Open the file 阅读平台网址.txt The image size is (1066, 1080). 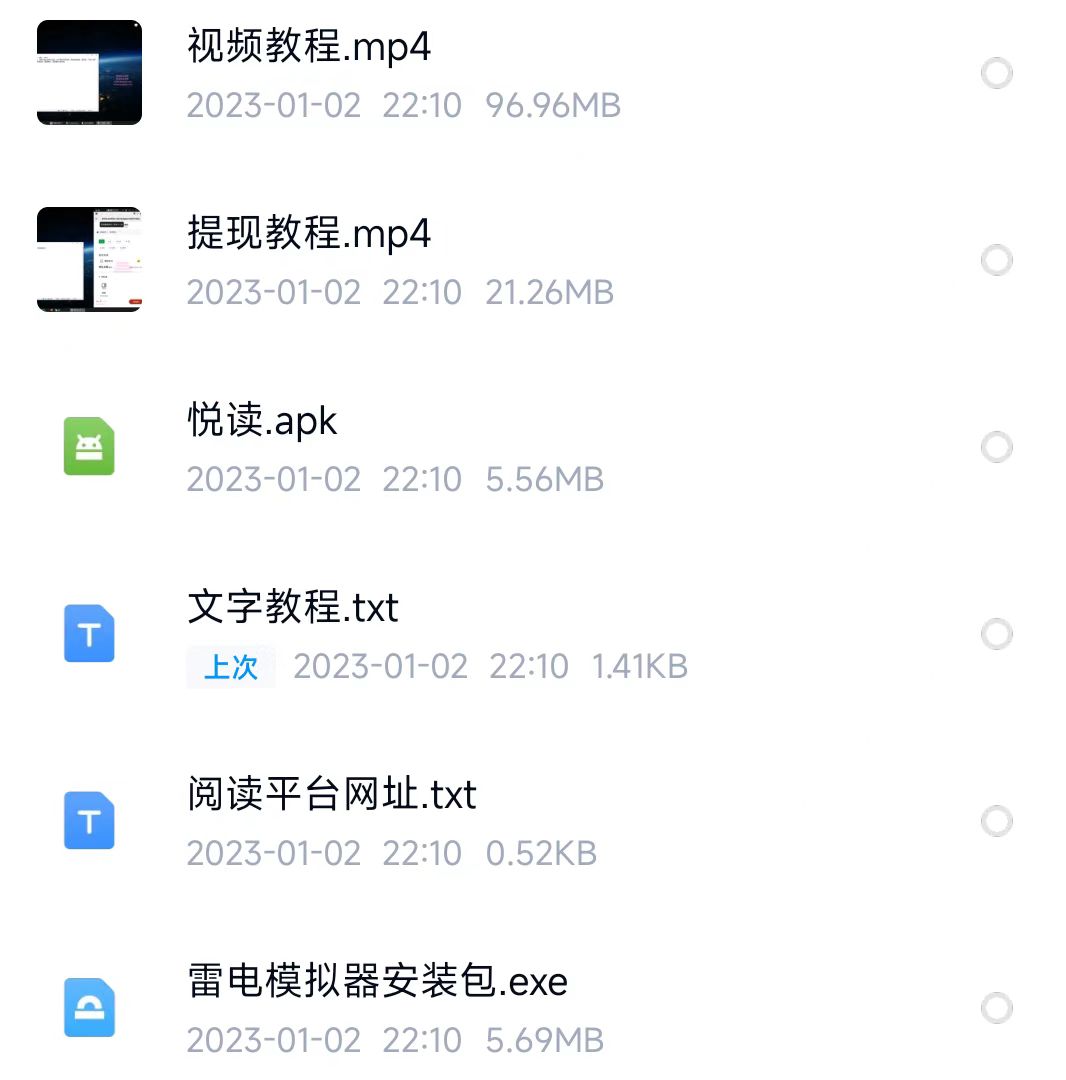[x=331, y=794]
